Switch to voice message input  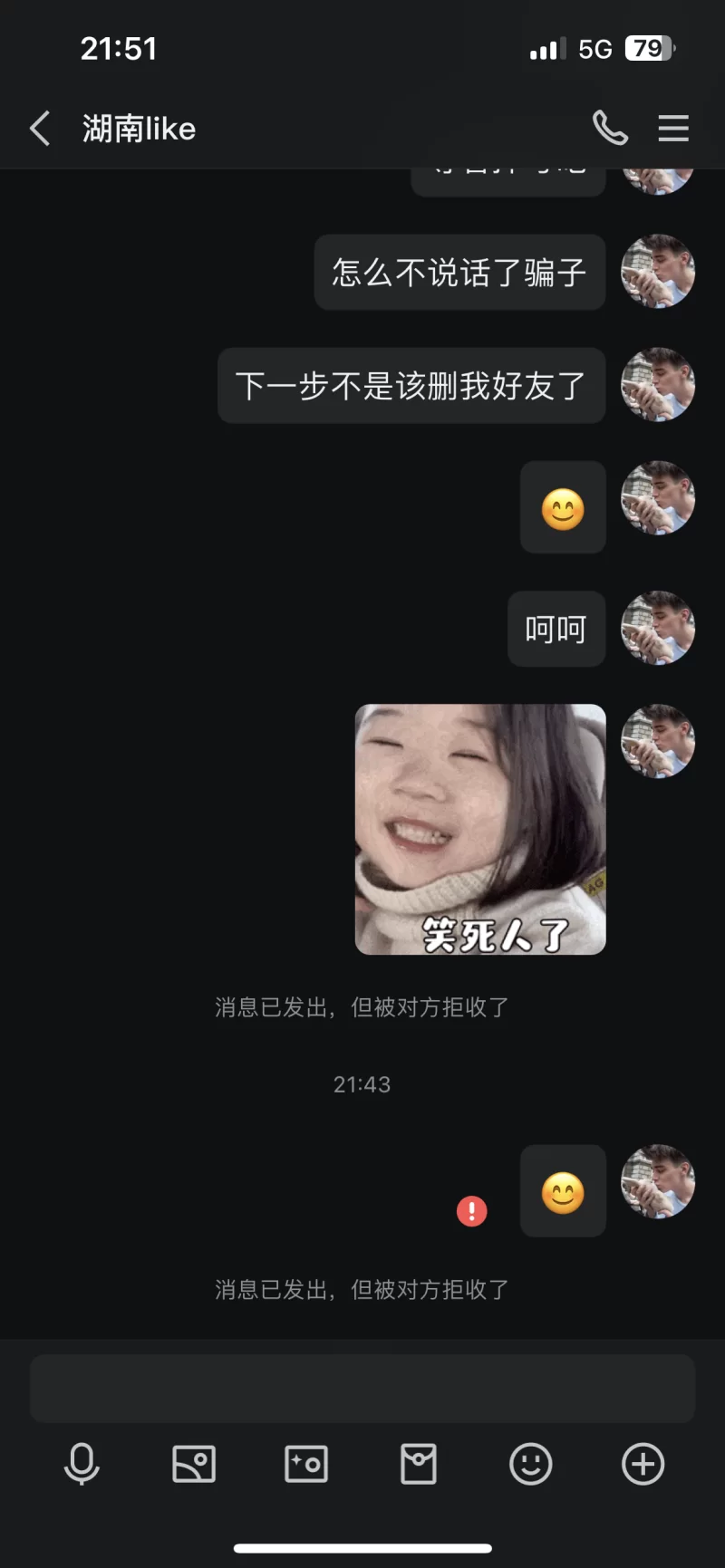point(82,1464)
